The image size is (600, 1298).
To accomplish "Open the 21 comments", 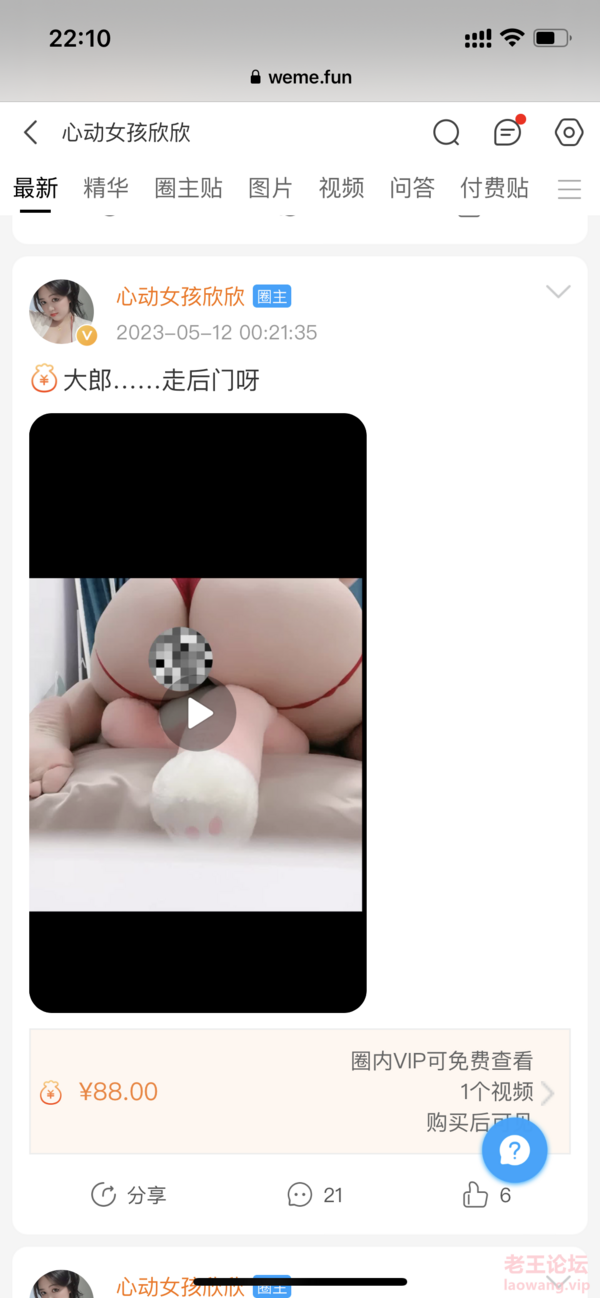I will (315, 1194).
